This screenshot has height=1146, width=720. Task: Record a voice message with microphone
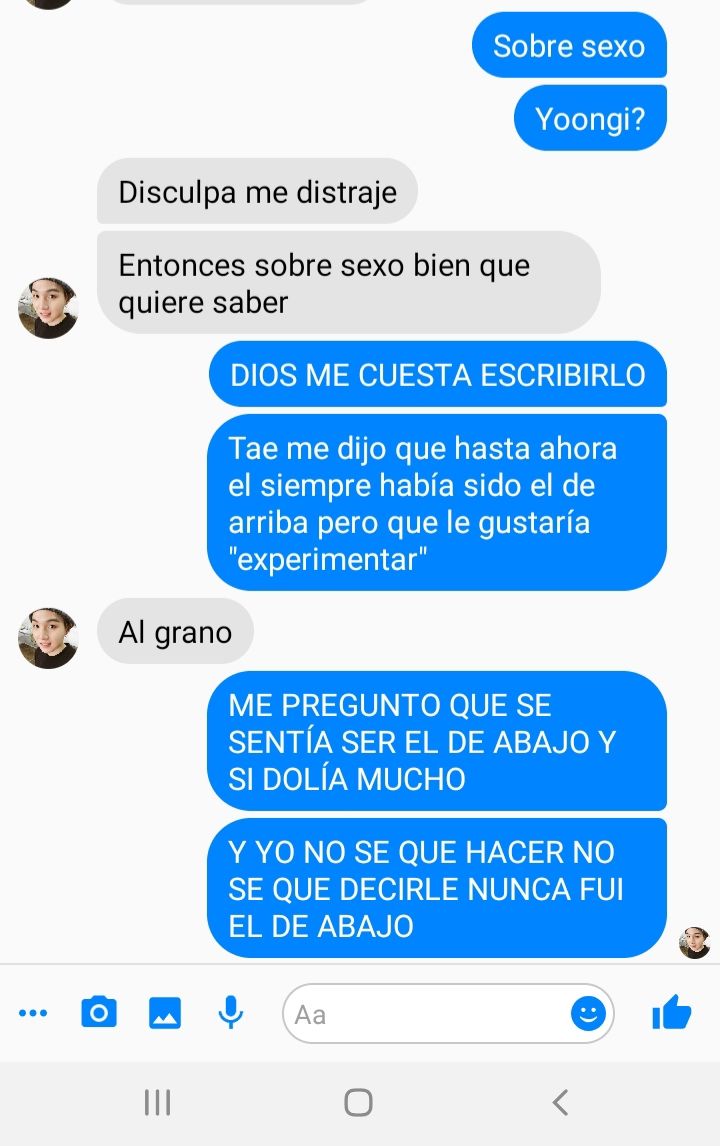(231, 1013)
